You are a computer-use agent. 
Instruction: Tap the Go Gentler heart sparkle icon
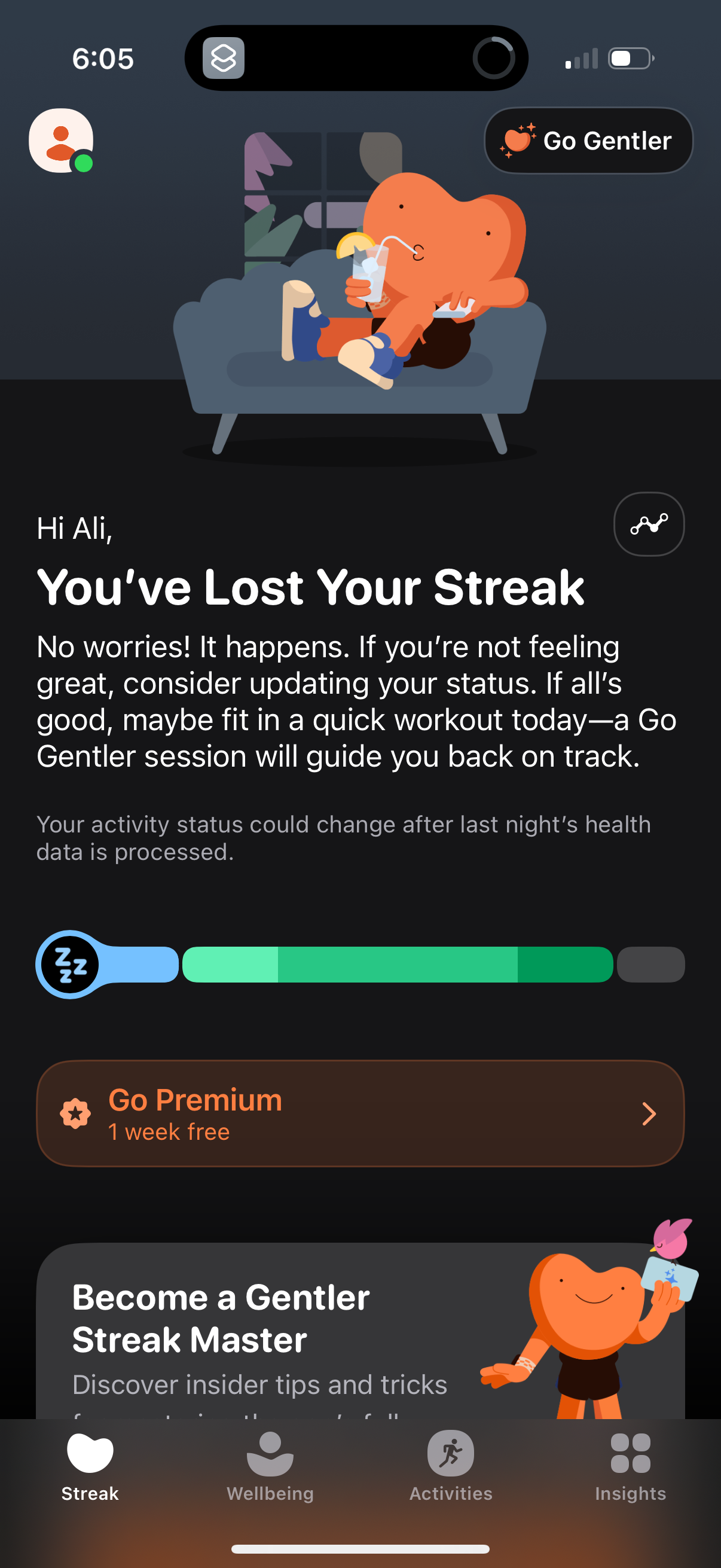[517, 141]
